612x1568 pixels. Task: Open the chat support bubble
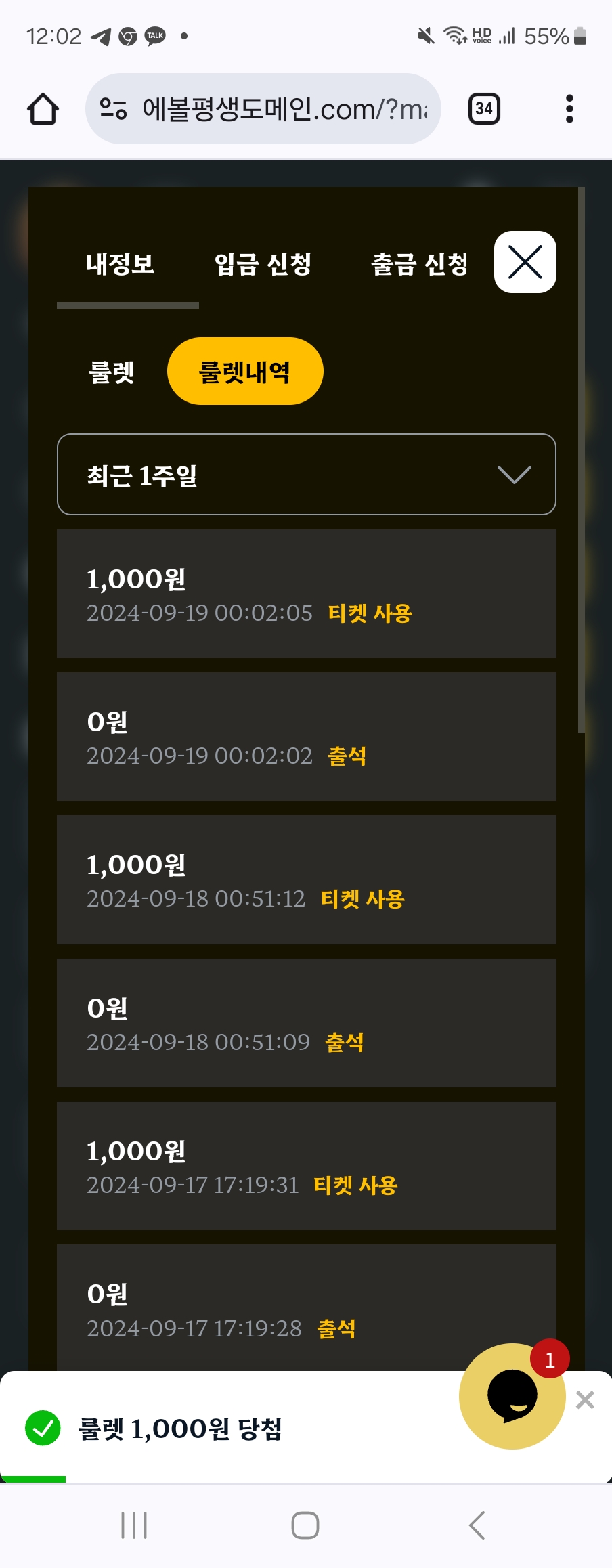512,1396
